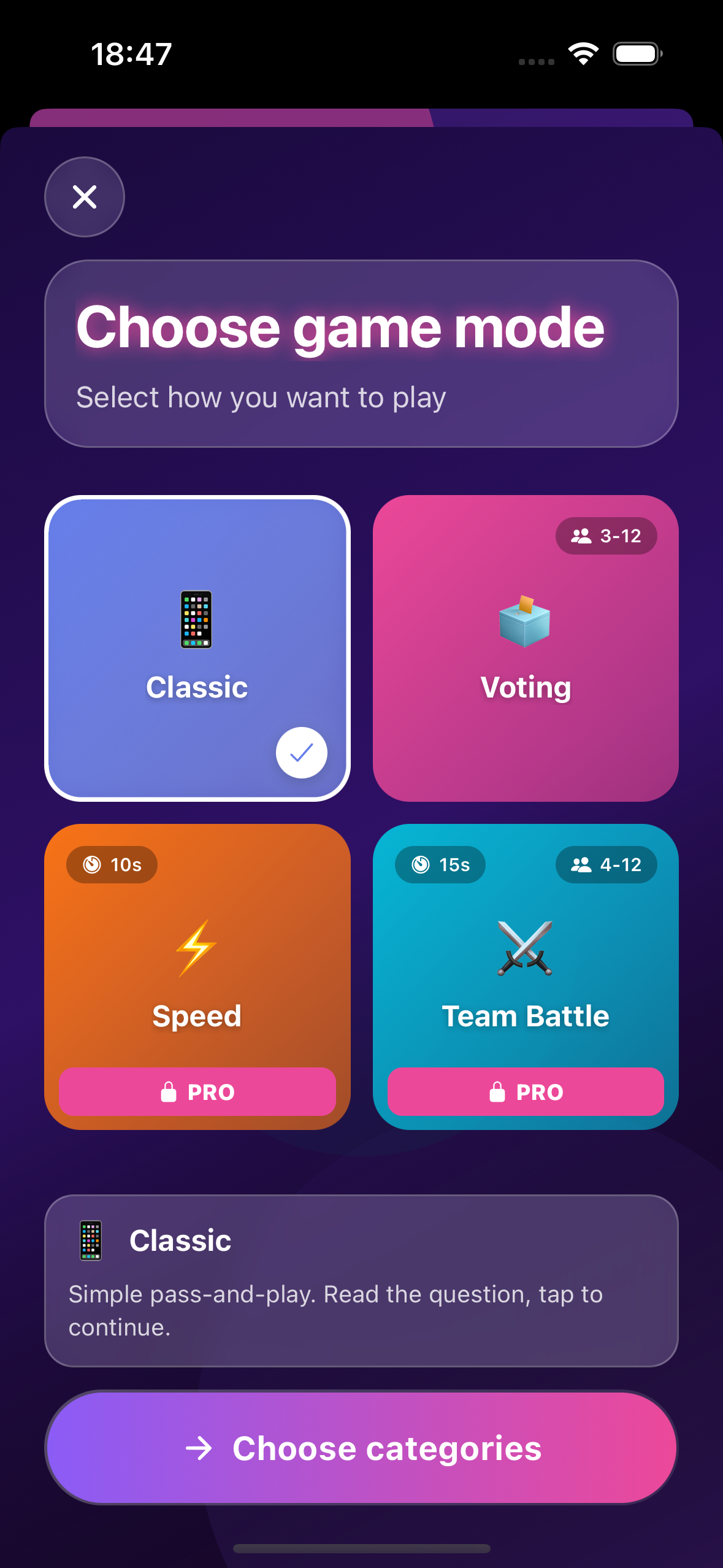The height and width of the screenshot is (1568, 723).
Task: Open the PRO upgrade from Speed card
Action: pos(196,1091)
